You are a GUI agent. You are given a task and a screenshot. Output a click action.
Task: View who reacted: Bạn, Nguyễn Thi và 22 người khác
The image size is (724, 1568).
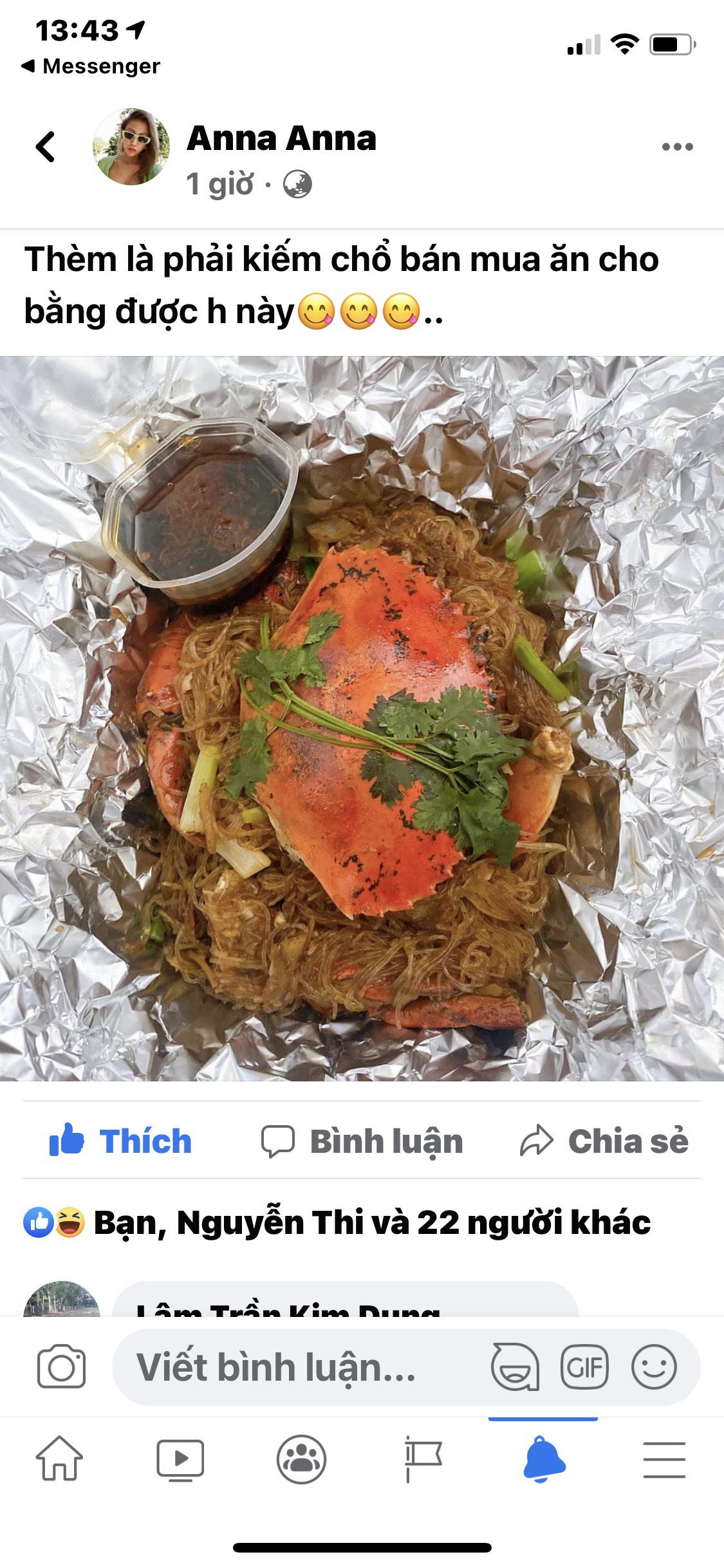[x=337, y=1222]
